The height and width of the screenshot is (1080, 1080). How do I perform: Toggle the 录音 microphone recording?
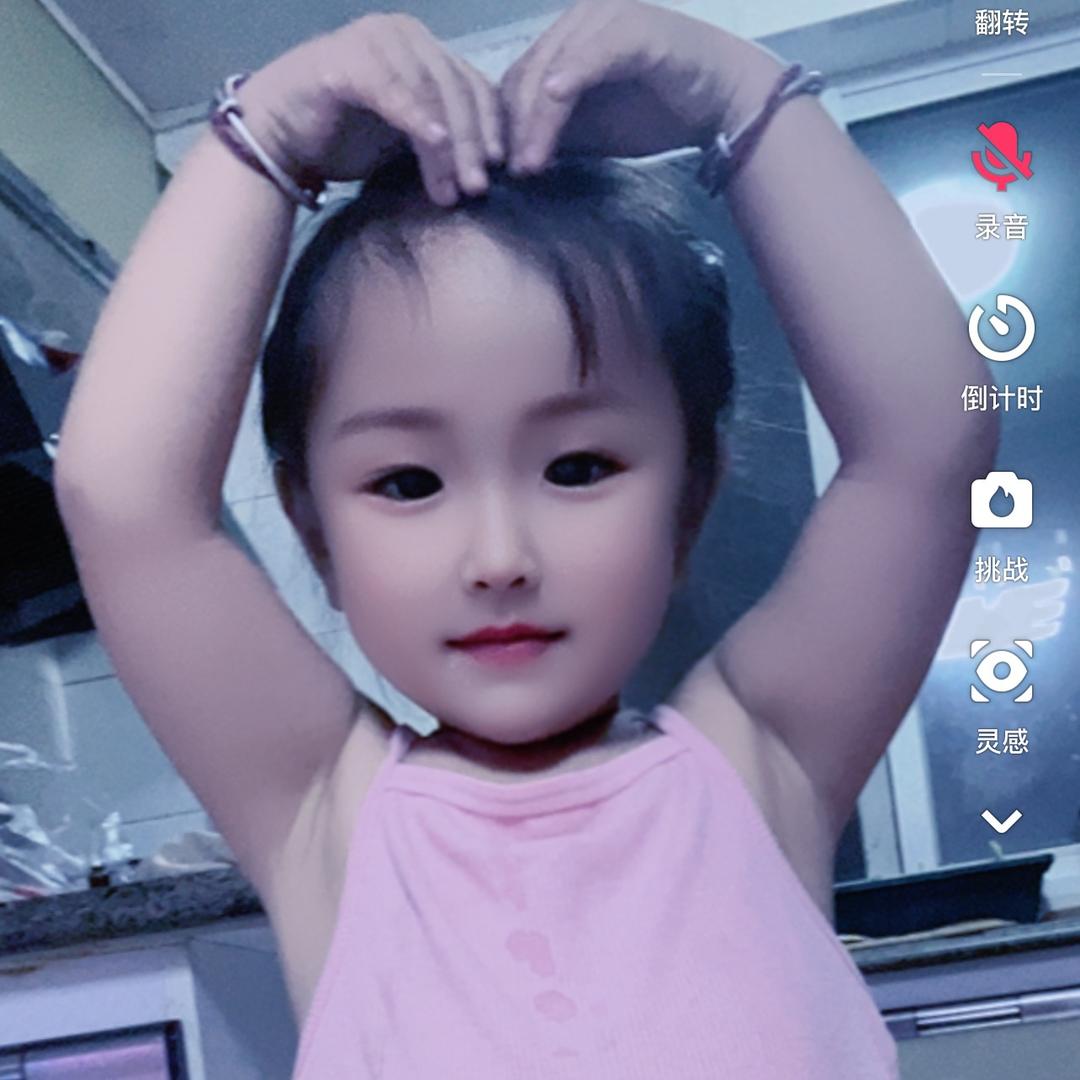1001,157
